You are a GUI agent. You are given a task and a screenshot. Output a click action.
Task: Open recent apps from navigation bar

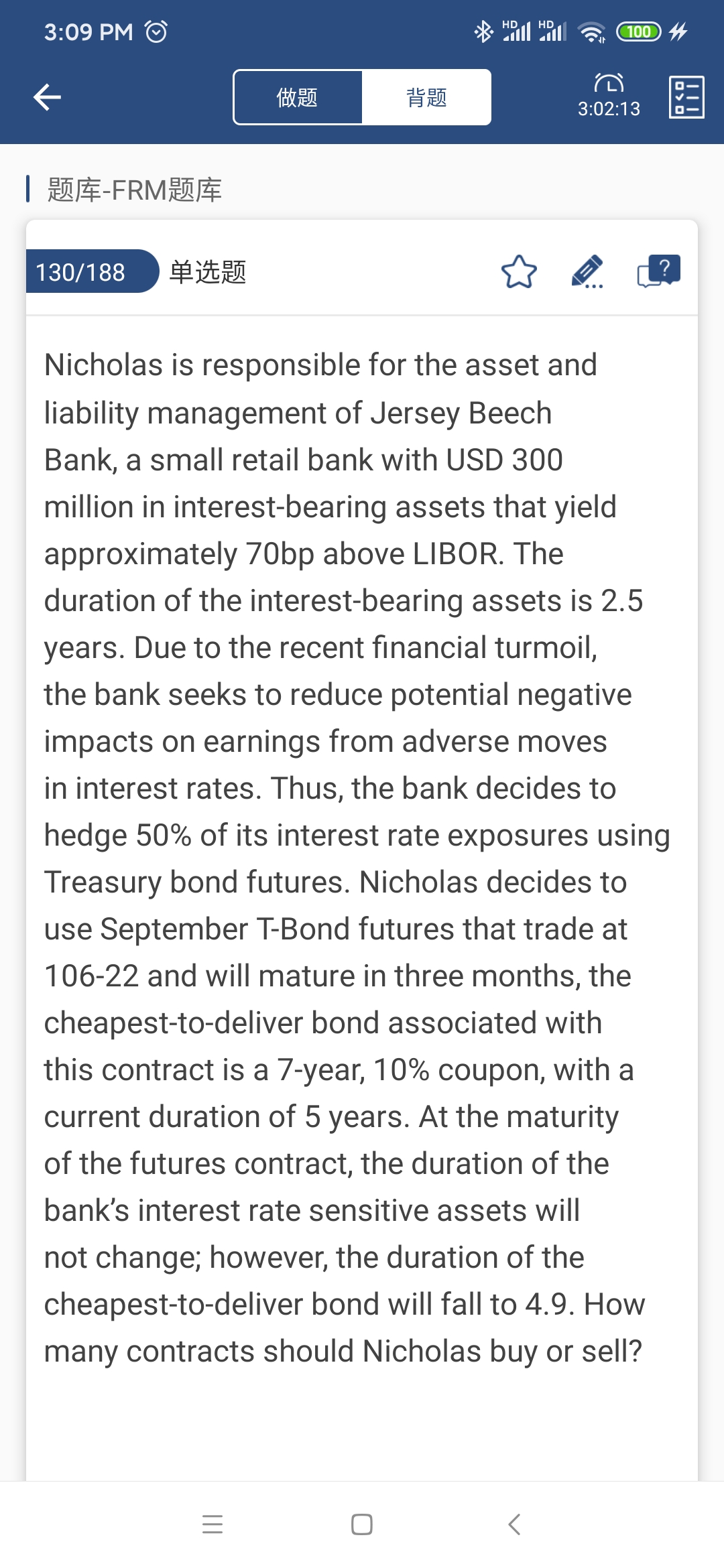click(213, 1524)
